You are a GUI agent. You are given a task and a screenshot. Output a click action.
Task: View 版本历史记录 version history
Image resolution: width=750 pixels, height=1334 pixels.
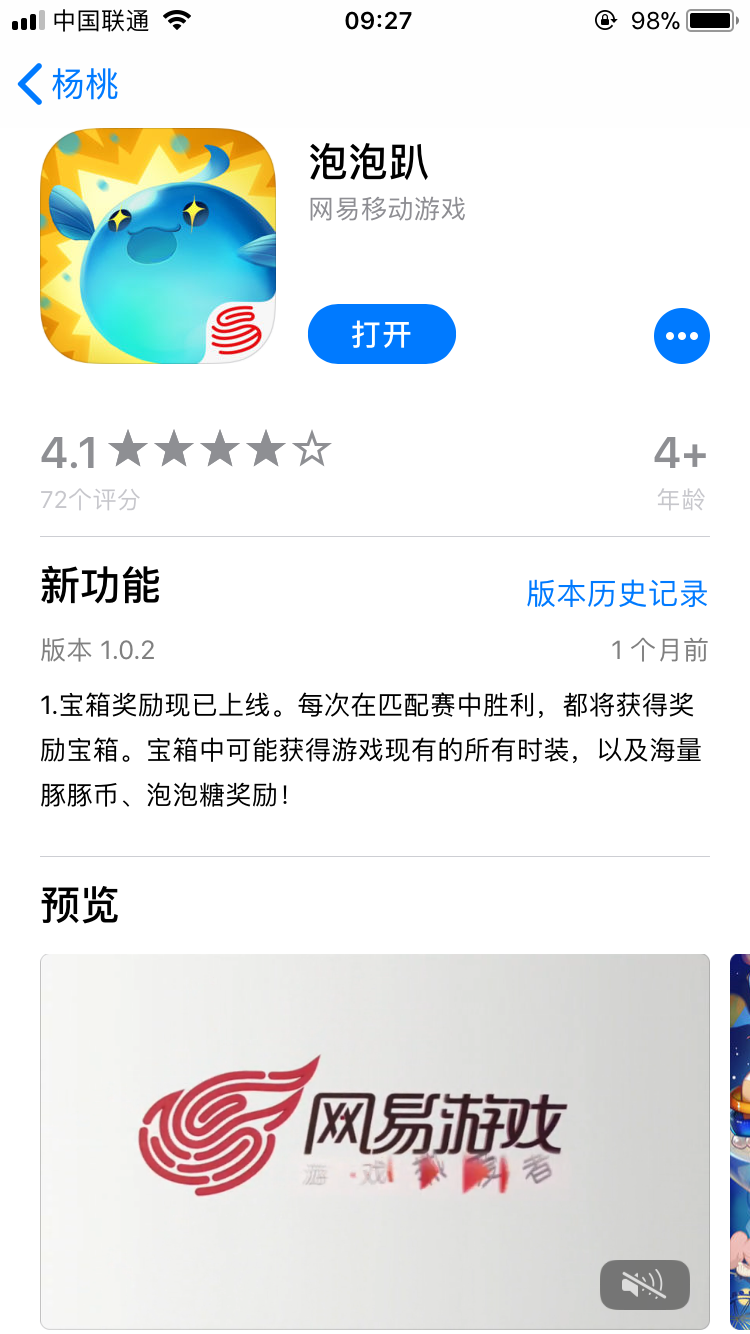pos(616,594)
